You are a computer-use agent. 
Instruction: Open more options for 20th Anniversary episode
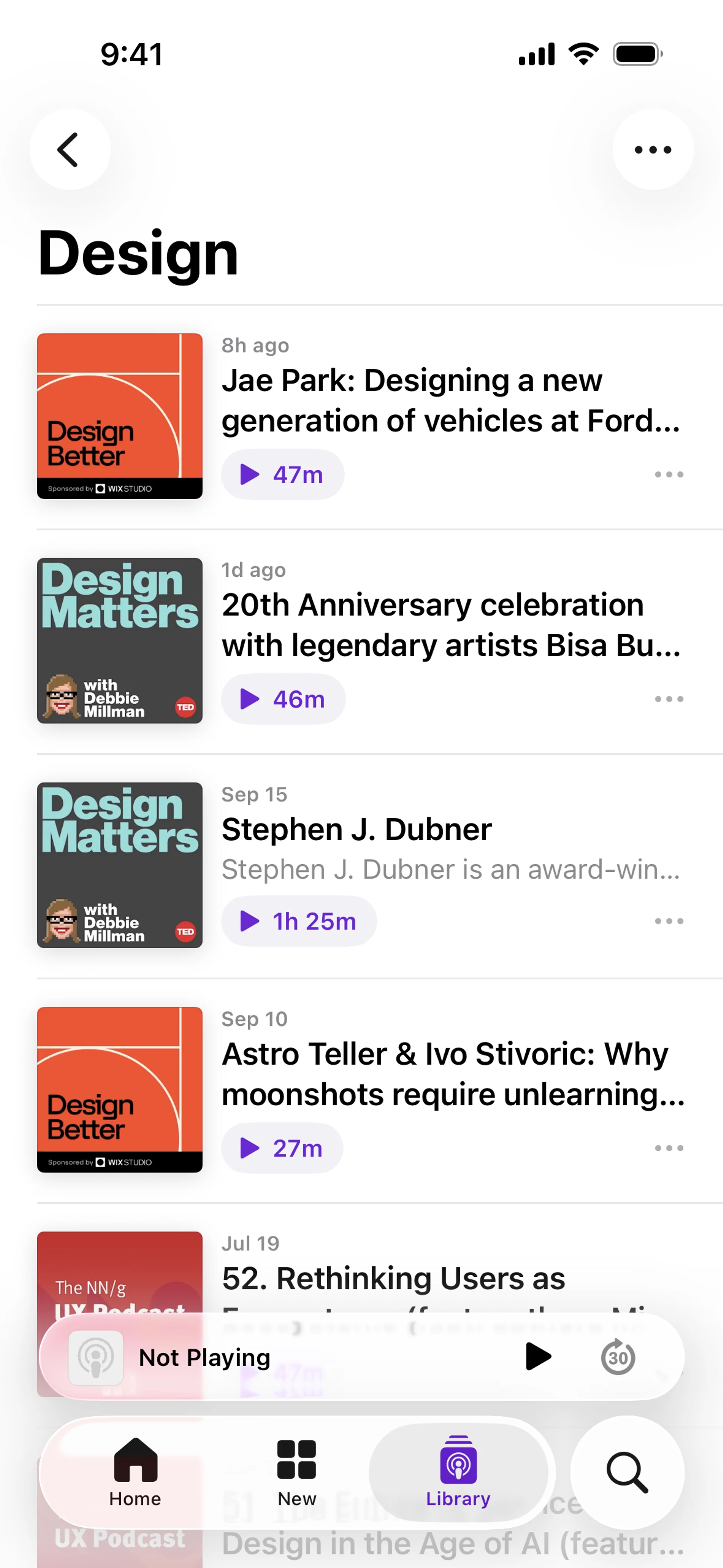point(668,699)
